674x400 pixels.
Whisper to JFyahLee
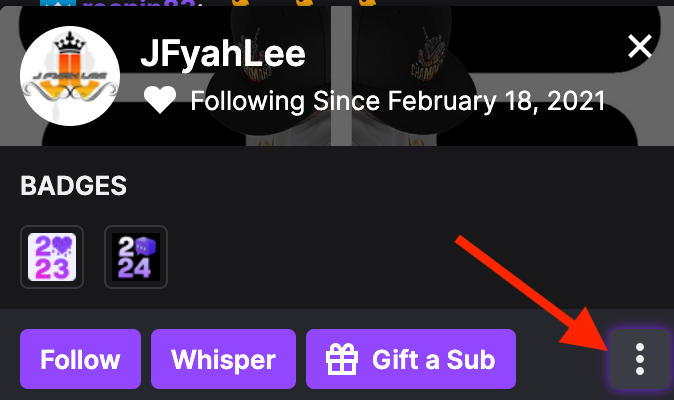pyautogui.click(x=223, y=359)
